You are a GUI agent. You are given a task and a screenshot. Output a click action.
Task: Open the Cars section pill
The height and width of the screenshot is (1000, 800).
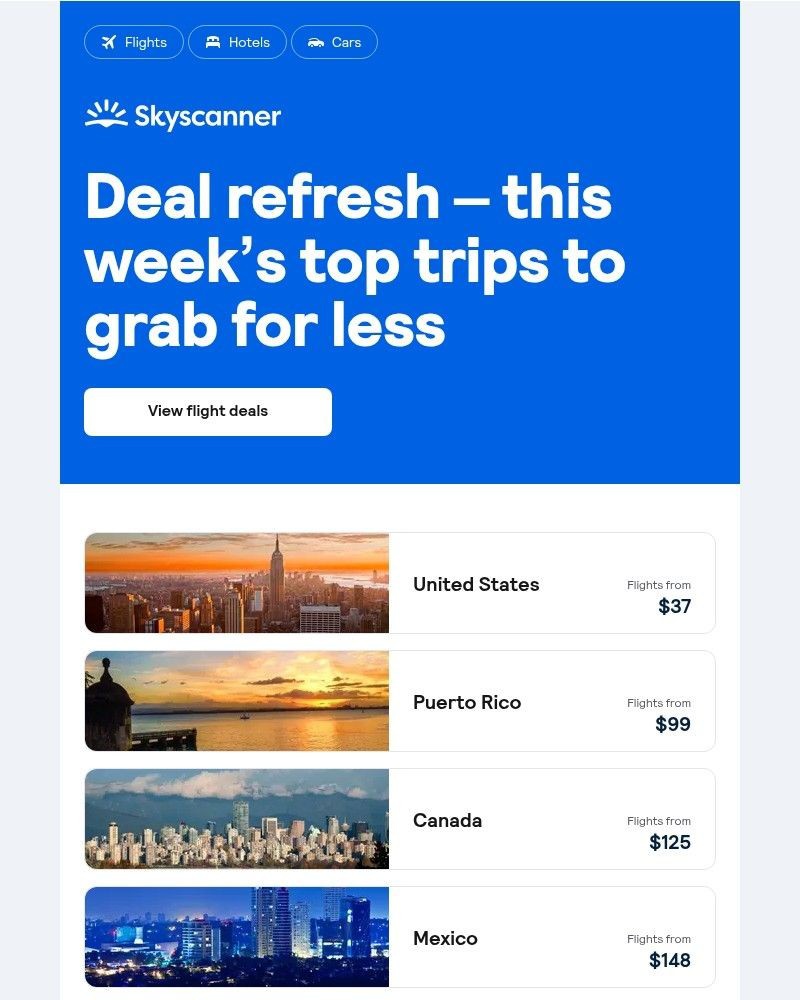(x=334, y=42)
